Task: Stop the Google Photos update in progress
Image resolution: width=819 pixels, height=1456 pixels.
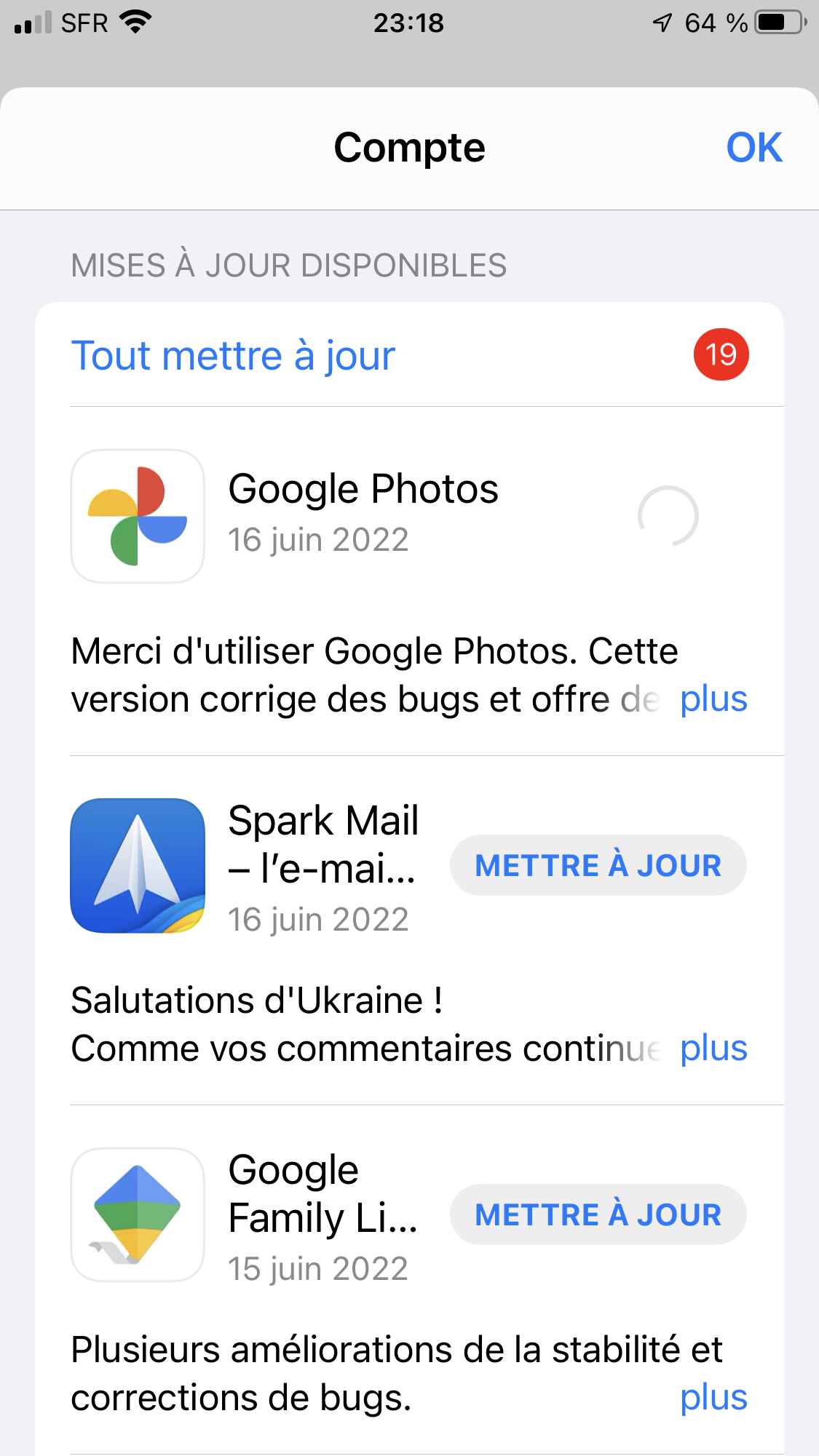Action: click(668, 516)
